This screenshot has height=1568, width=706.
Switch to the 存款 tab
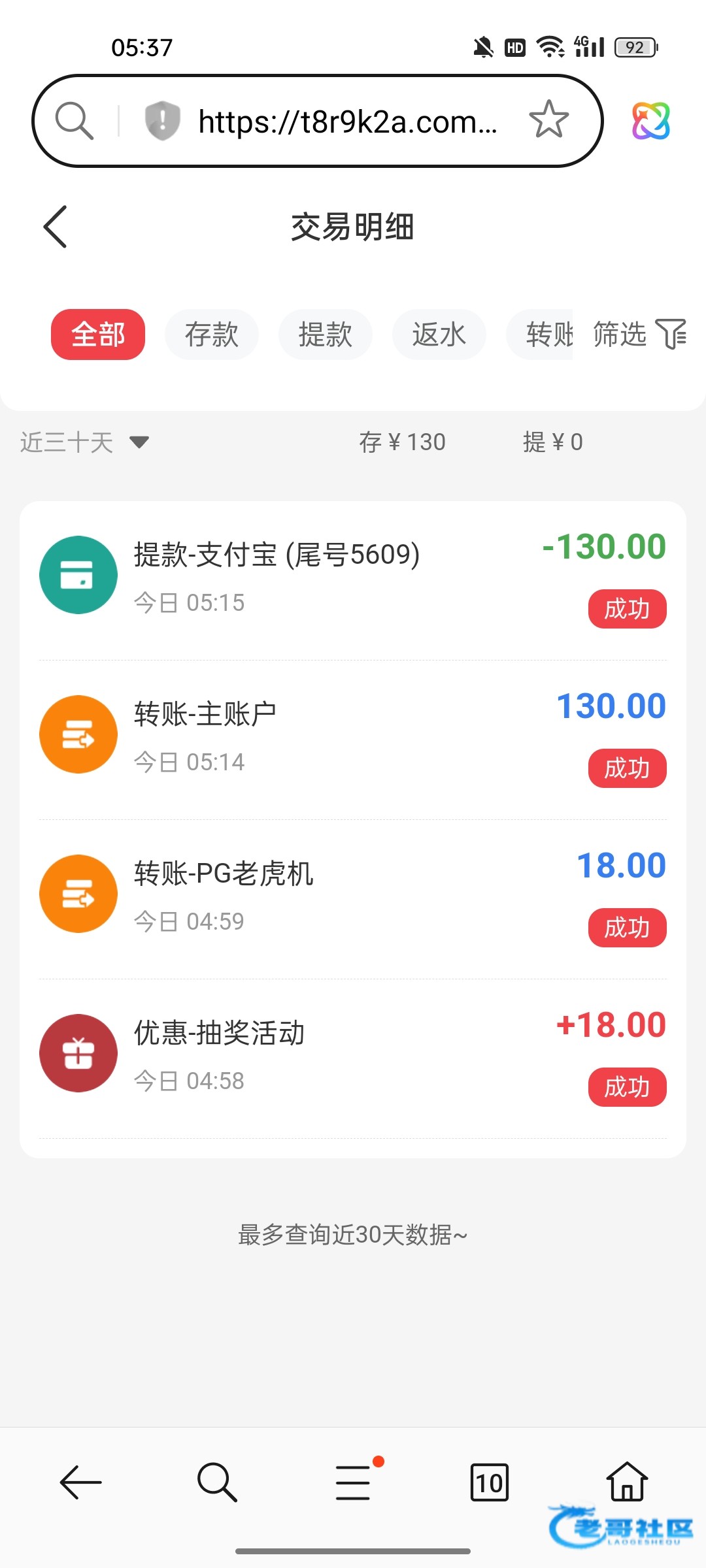[211, 335]
